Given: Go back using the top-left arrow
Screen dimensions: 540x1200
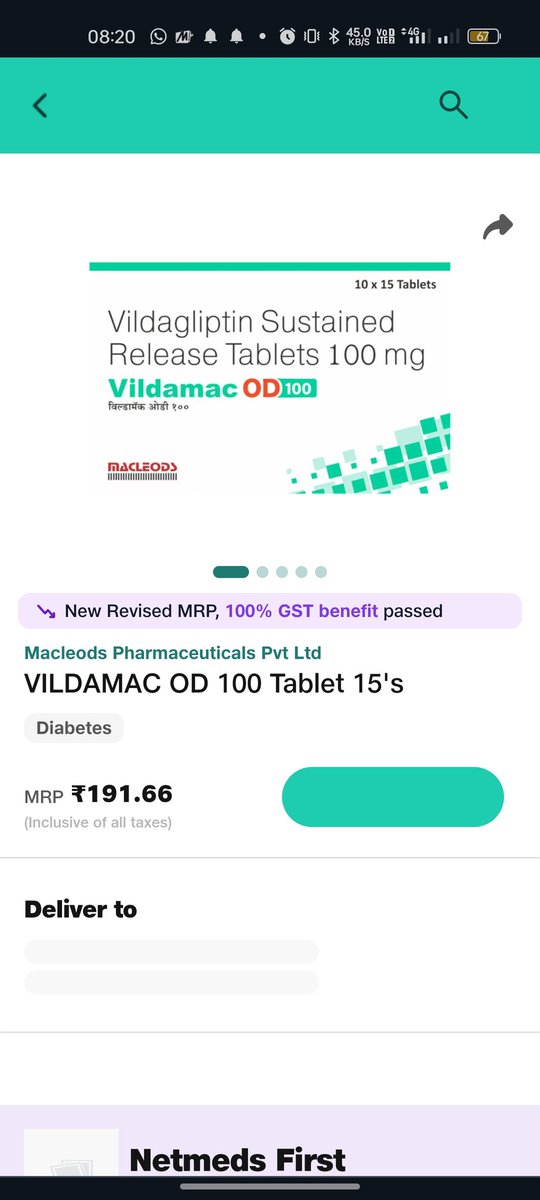Looking at the screenshot, I should (40, 105).
